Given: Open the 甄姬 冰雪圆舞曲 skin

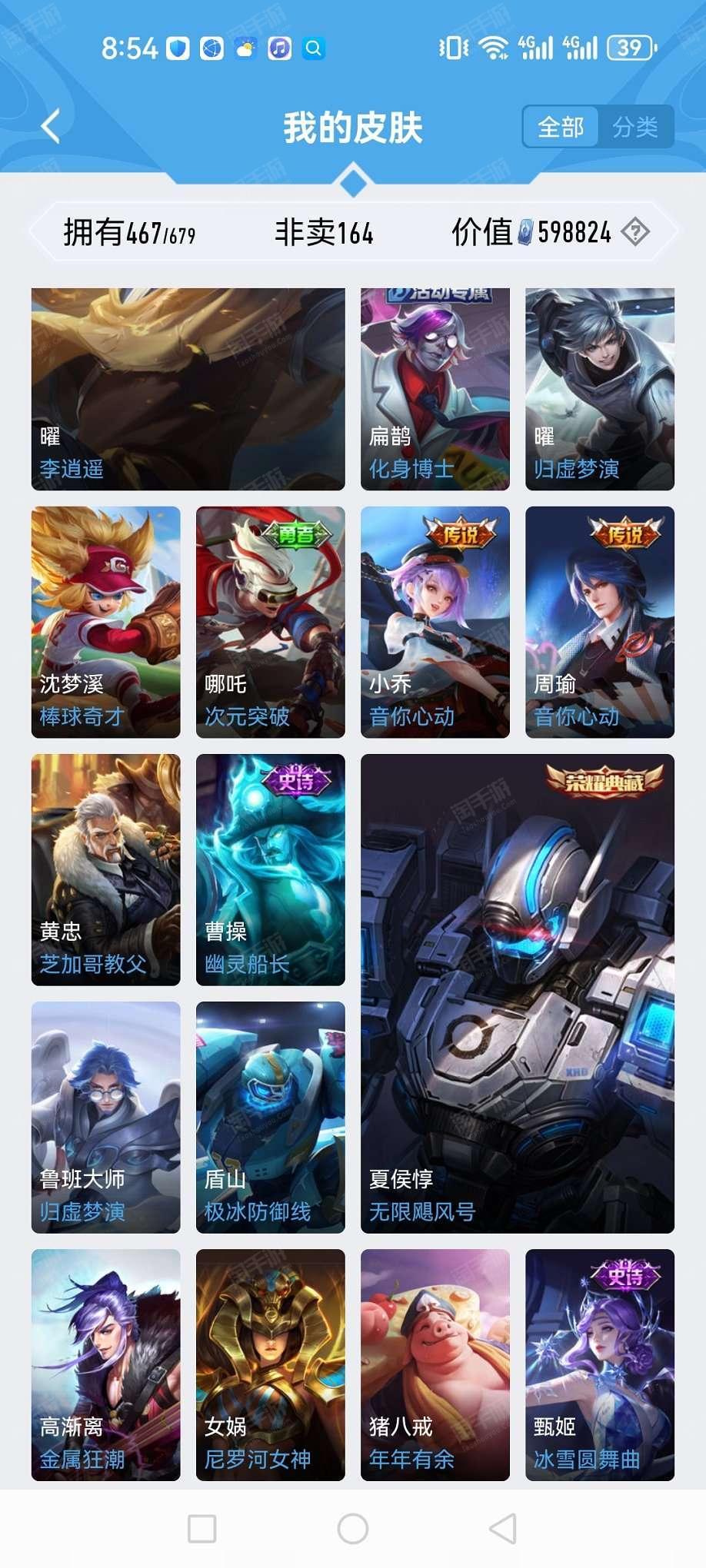Looking at the screenshot, I should coord(600,1364).
